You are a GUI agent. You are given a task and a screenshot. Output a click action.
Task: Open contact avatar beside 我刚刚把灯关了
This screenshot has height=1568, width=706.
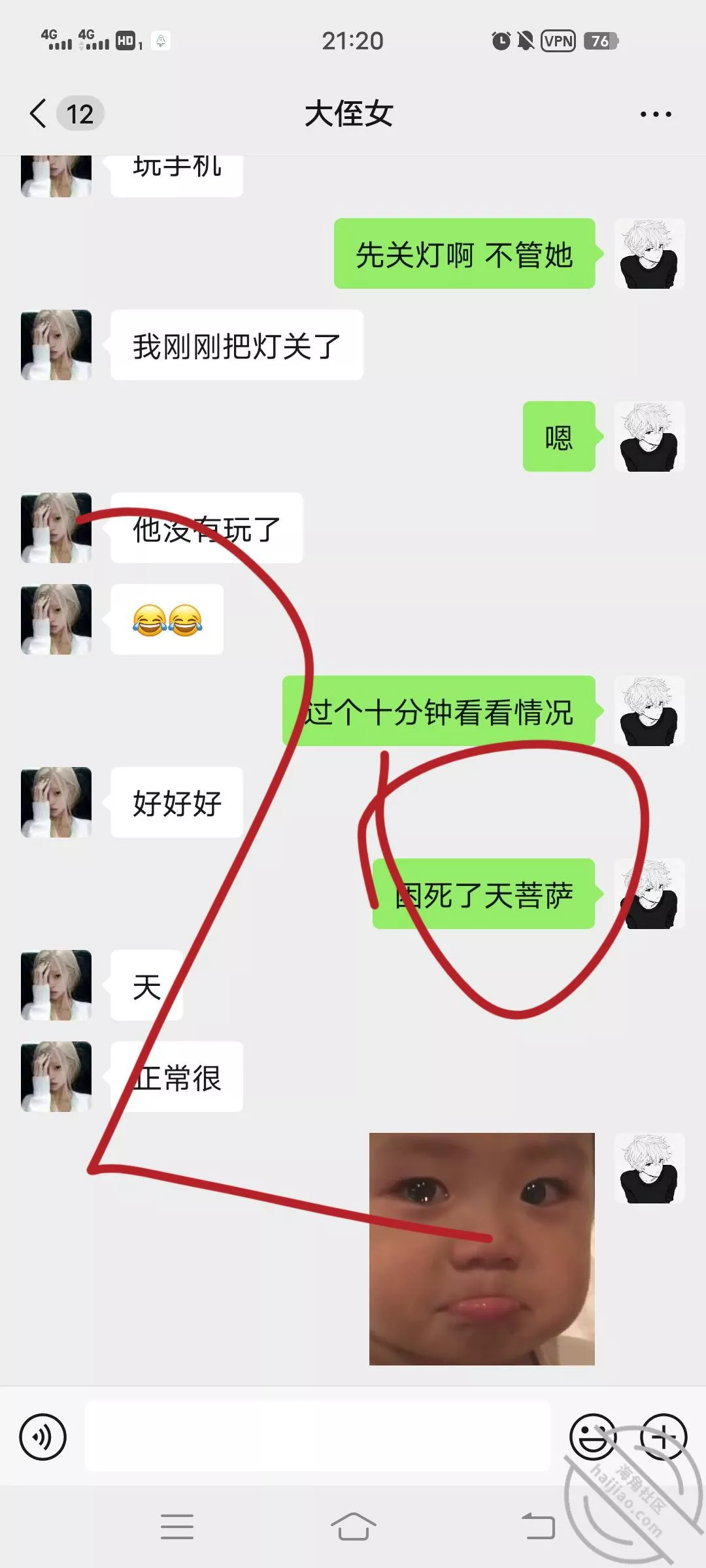click(x=56, y=345)
